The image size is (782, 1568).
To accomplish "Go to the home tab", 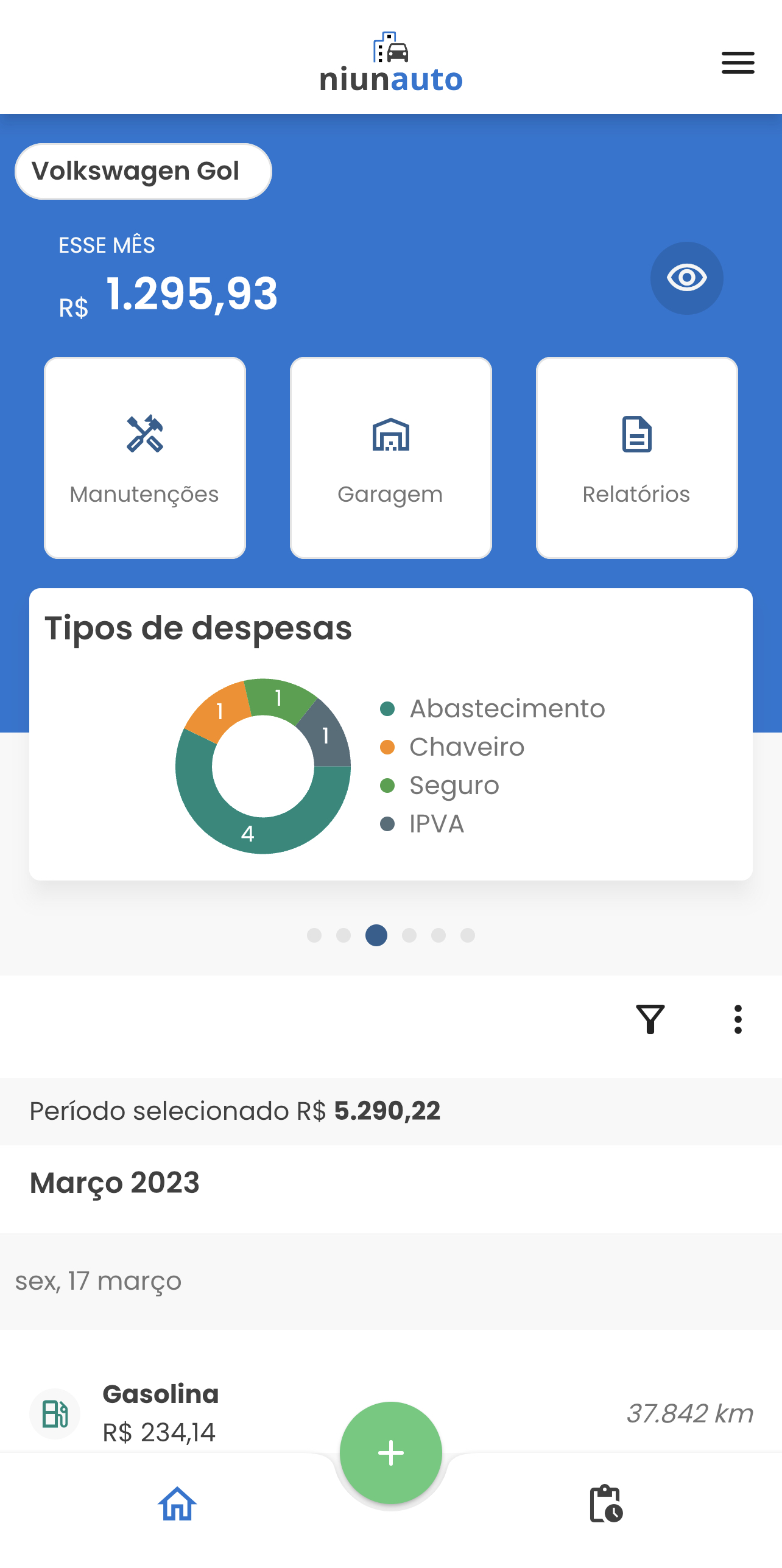I will point(177,1504).
